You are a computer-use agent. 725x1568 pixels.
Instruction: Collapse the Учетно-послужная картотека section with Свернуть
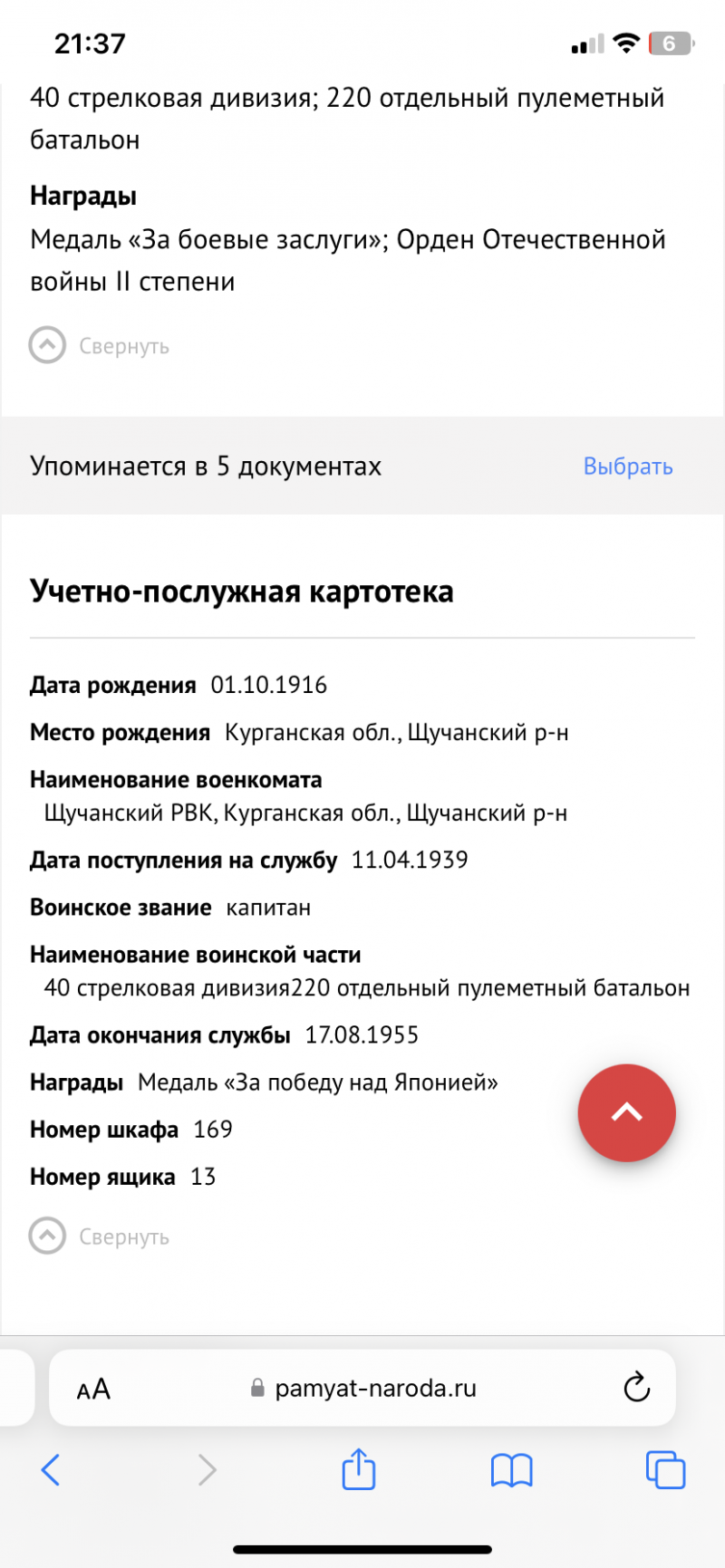[x=100, y=1236]
